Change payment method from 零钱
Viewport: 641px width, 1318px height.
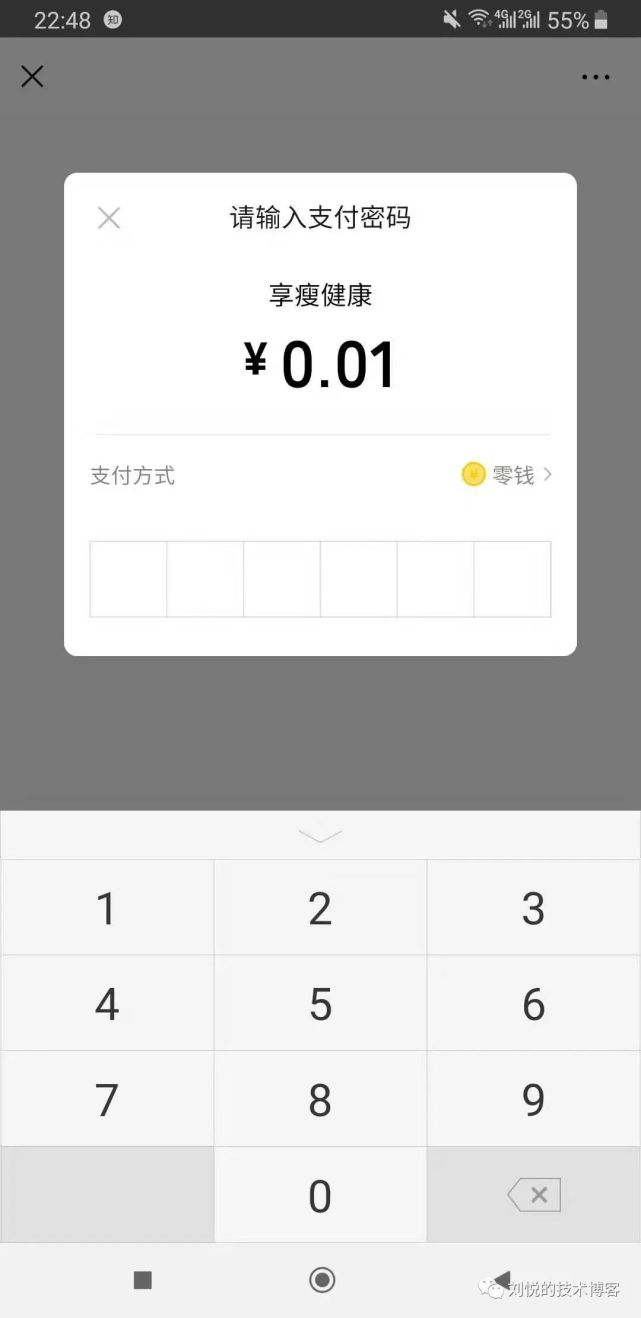[509, 475]
